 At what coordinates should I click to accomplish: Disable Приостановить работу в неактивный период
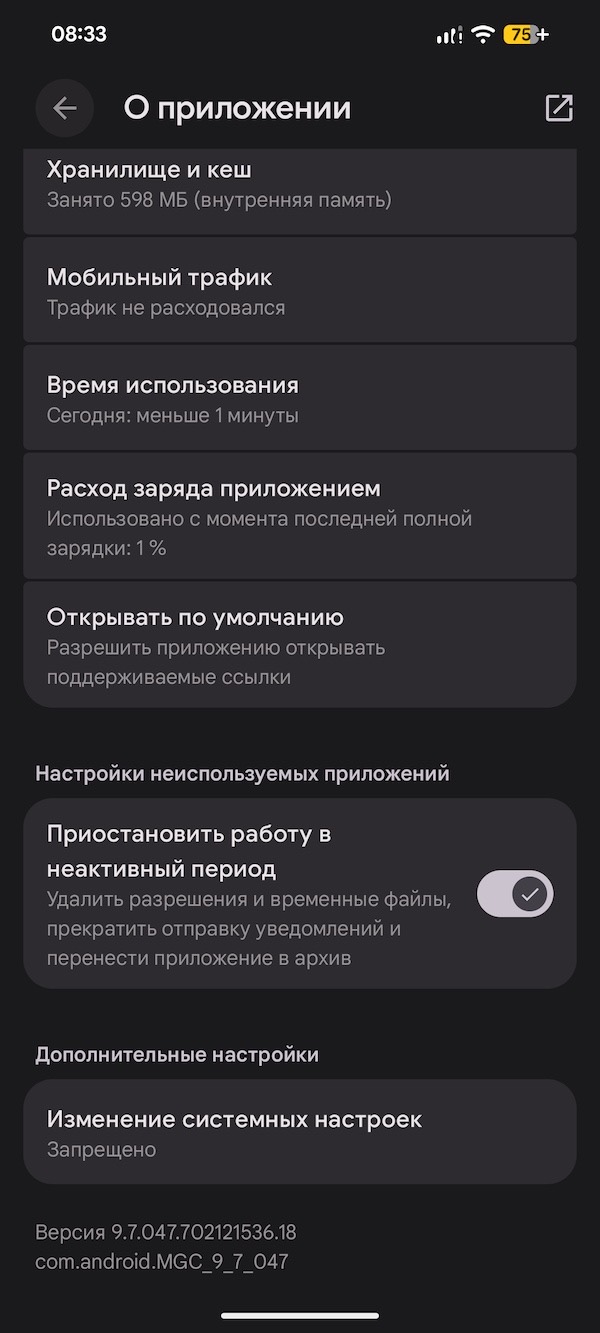(x=514, y=893)
